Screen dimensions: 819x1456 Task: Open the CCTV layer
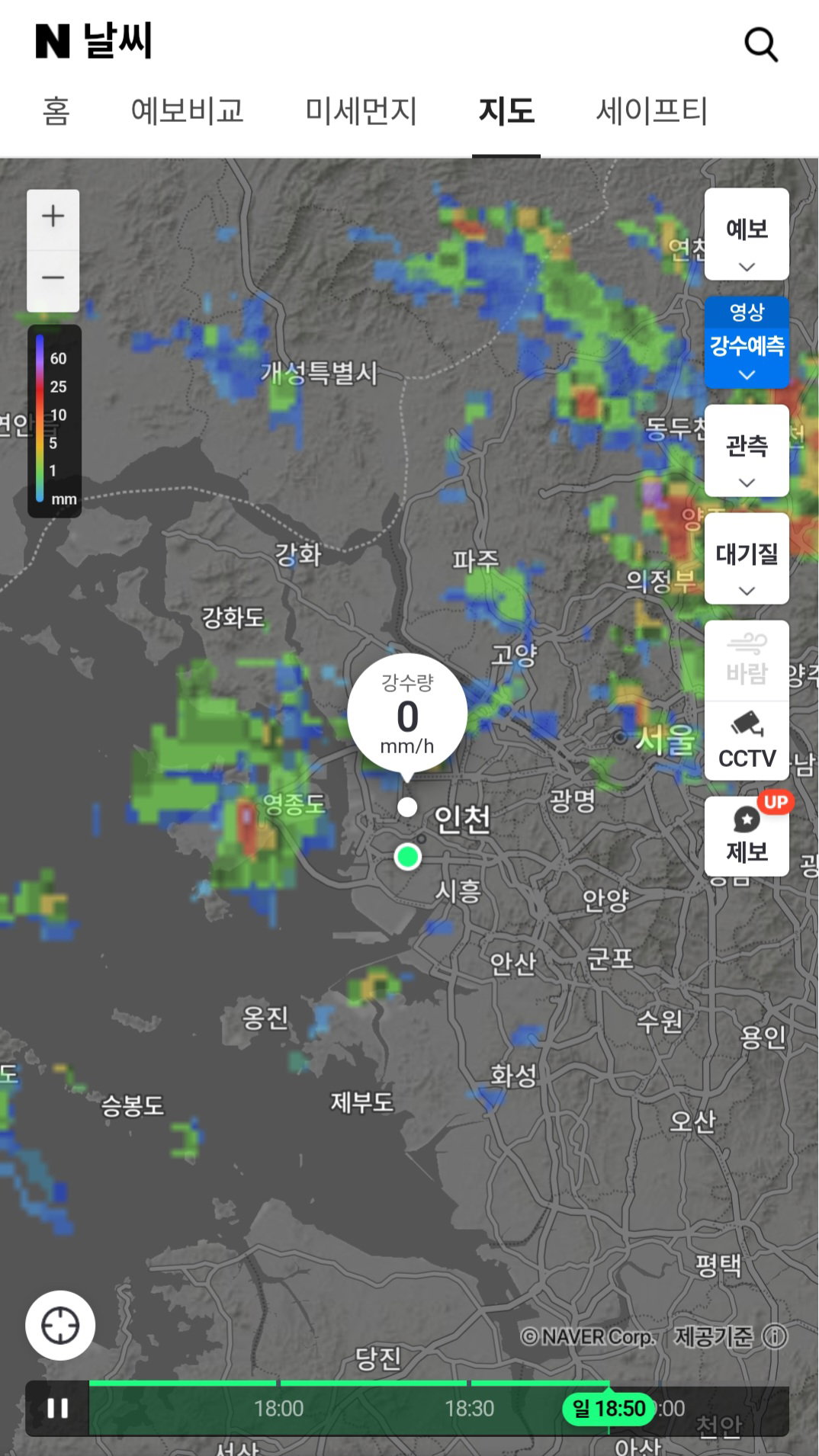point(747,741)
